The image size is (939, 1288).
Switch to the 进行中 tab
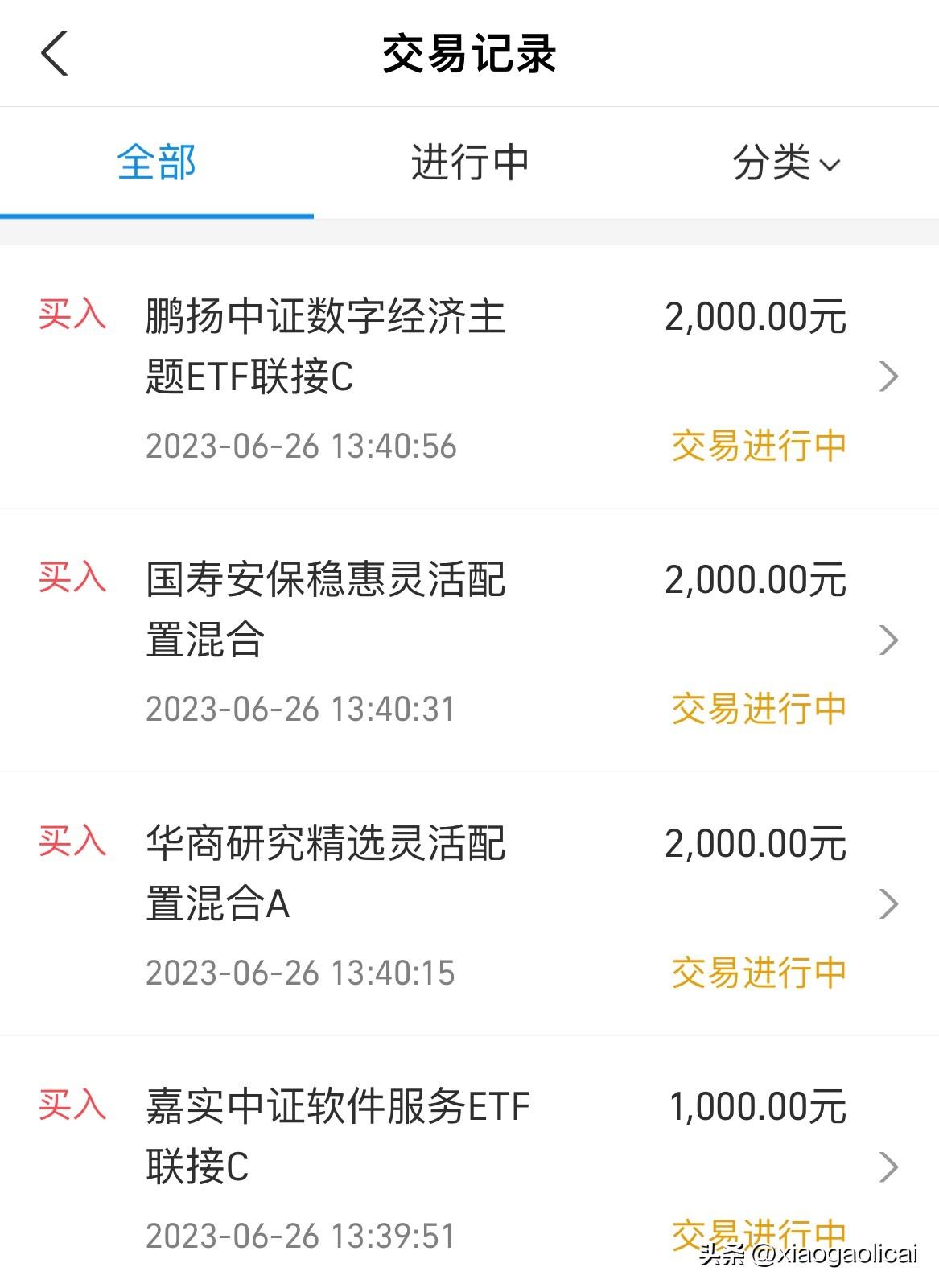click(470, 163)
